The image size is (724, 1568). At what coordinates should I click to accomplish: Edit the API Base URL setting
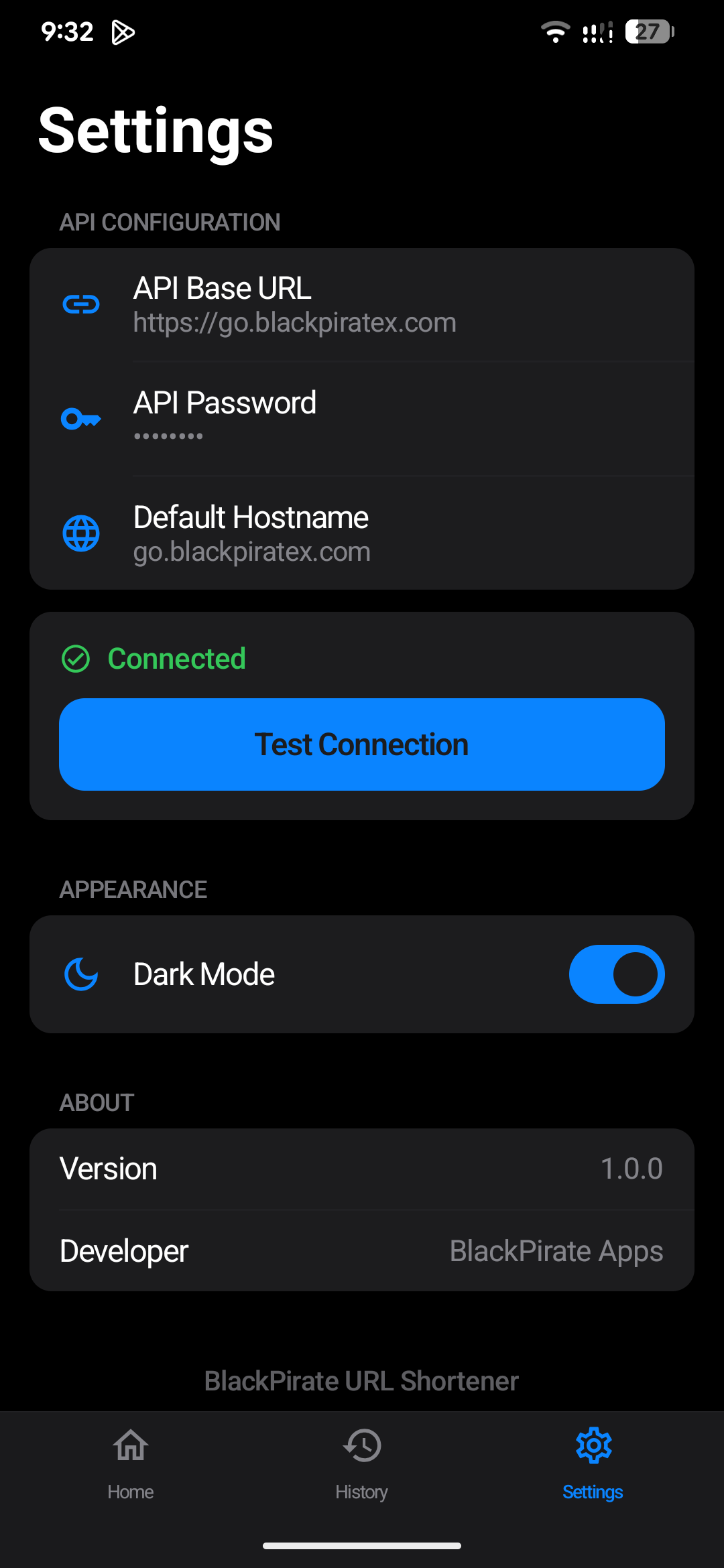point(362,305)
